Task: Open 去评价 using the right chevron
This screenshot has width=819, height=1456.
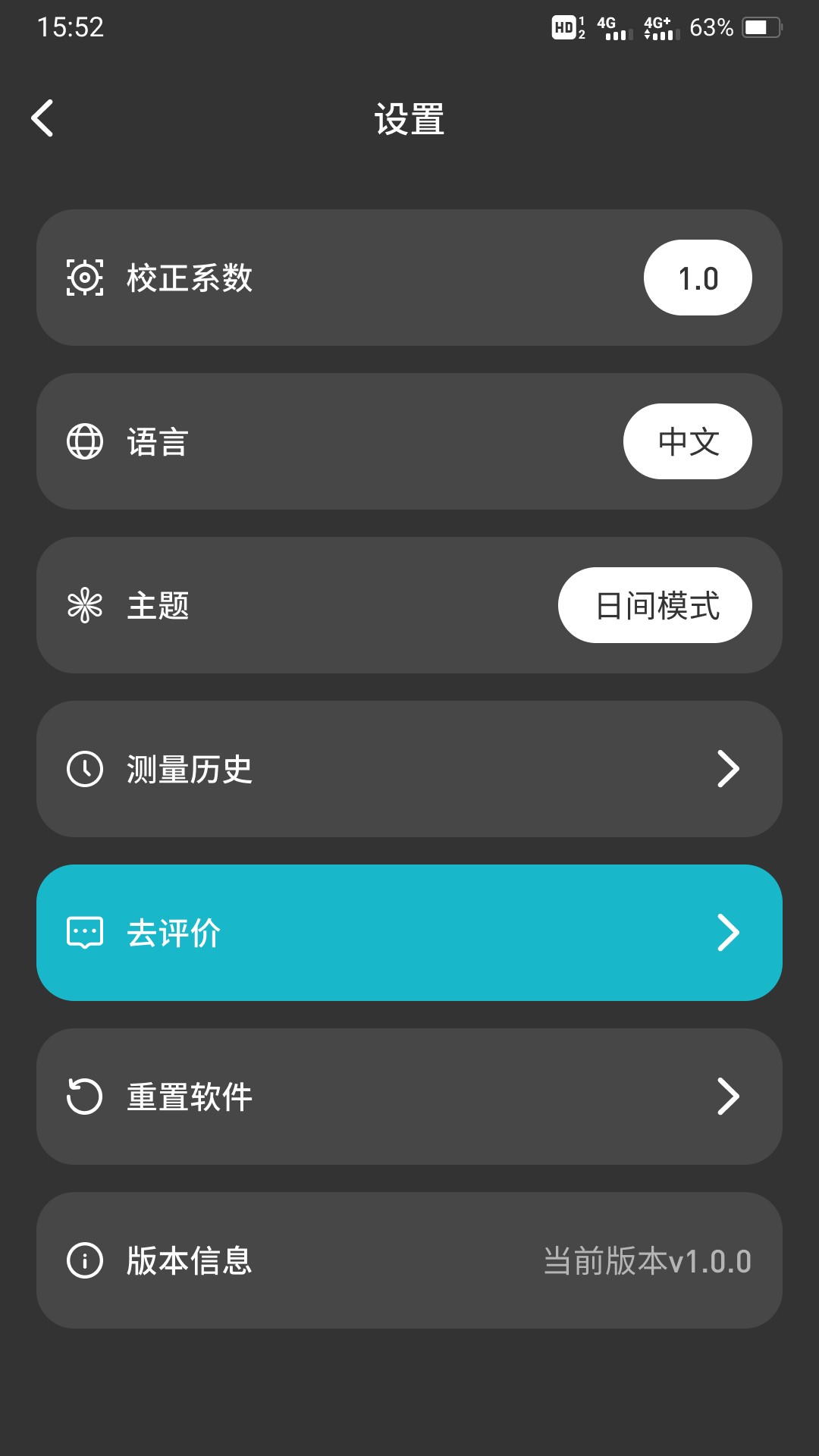Action: 729,932
